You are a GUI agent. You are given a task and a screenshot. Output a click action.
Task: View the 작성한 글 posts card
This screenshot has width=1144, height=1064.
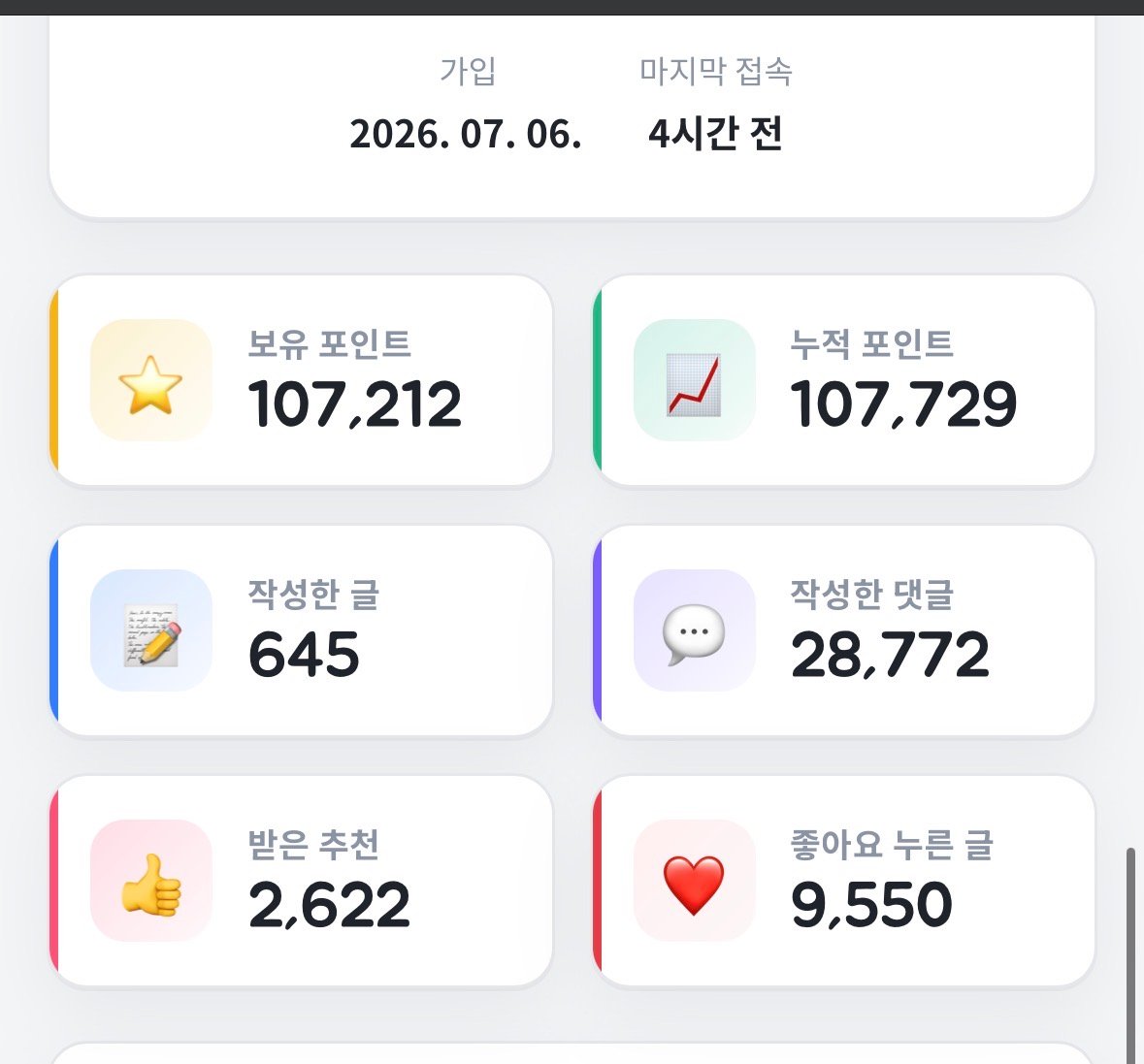[301, 630]
